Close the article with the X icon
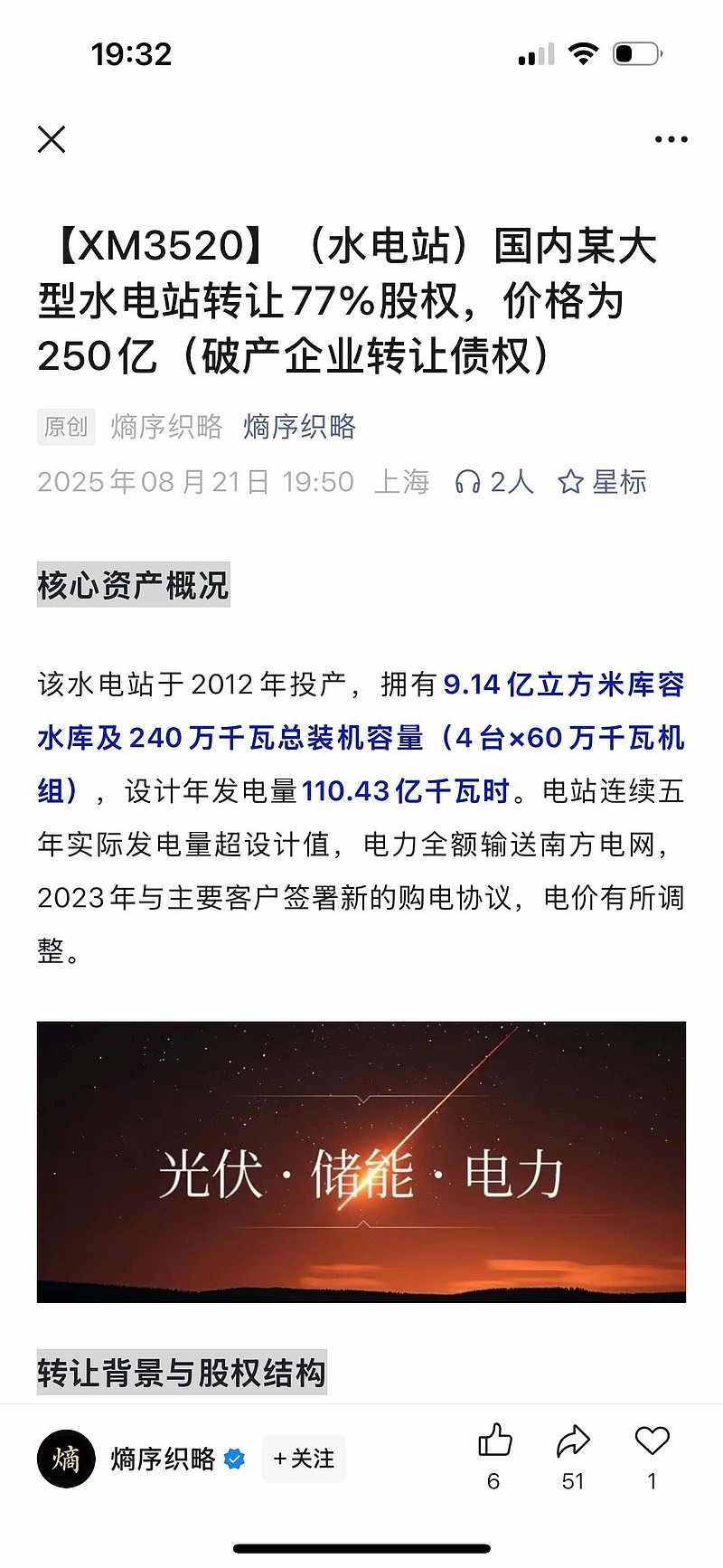 pos(52,139)
